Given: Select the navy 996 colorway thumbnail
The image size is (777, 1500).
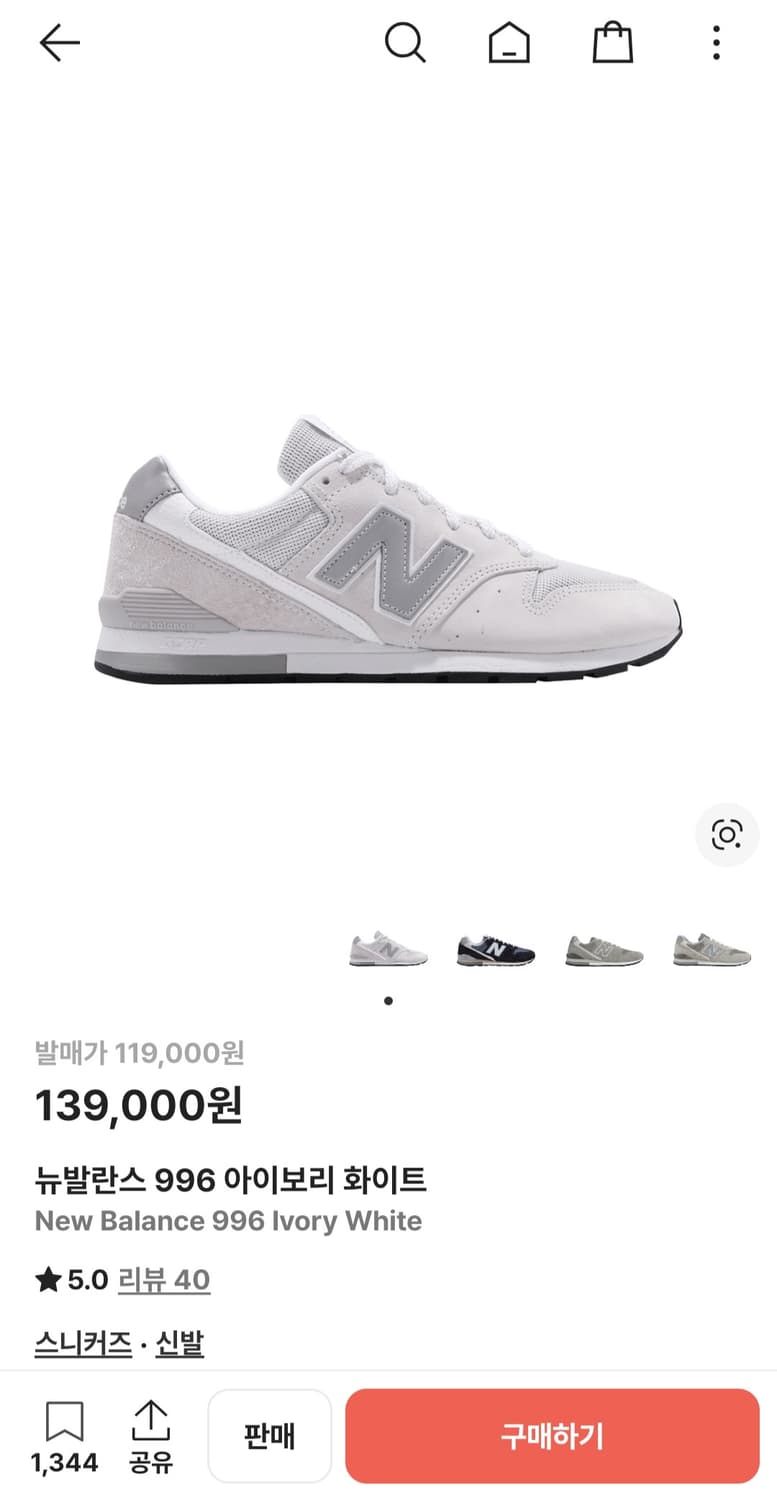Looking at the screenshot, I should (x=495, y=950).
